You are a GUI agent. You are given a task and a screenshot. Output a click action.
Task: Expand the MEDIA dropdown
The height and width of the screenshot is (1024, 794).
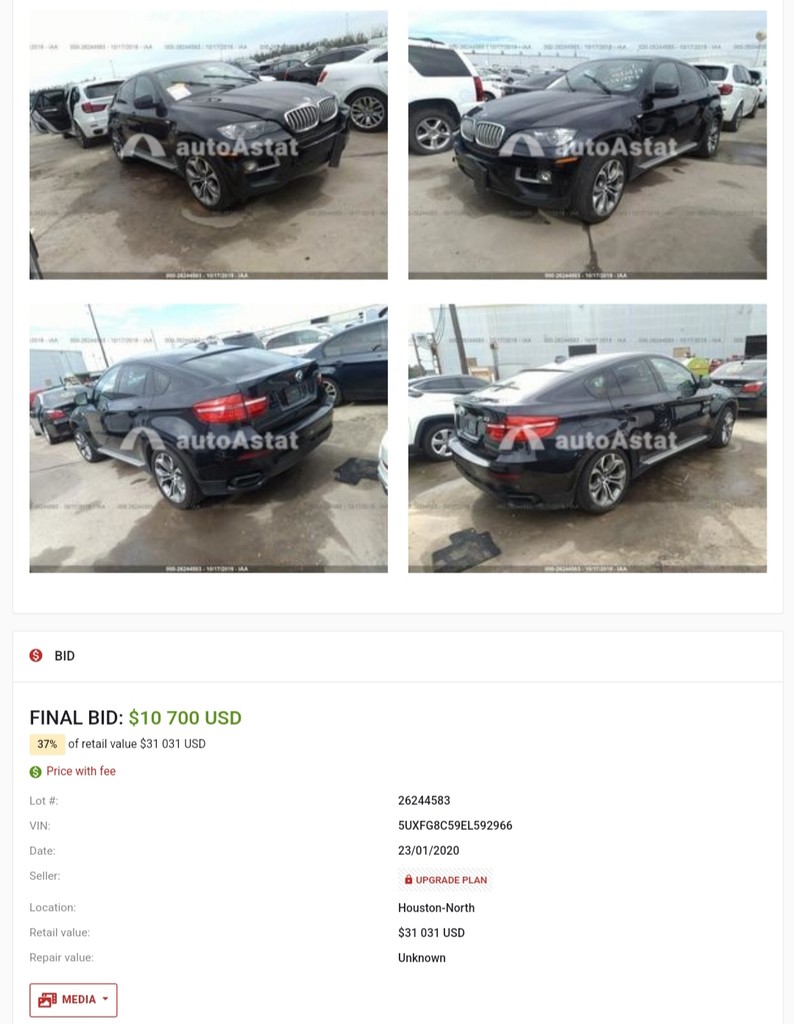pos(73,999)
